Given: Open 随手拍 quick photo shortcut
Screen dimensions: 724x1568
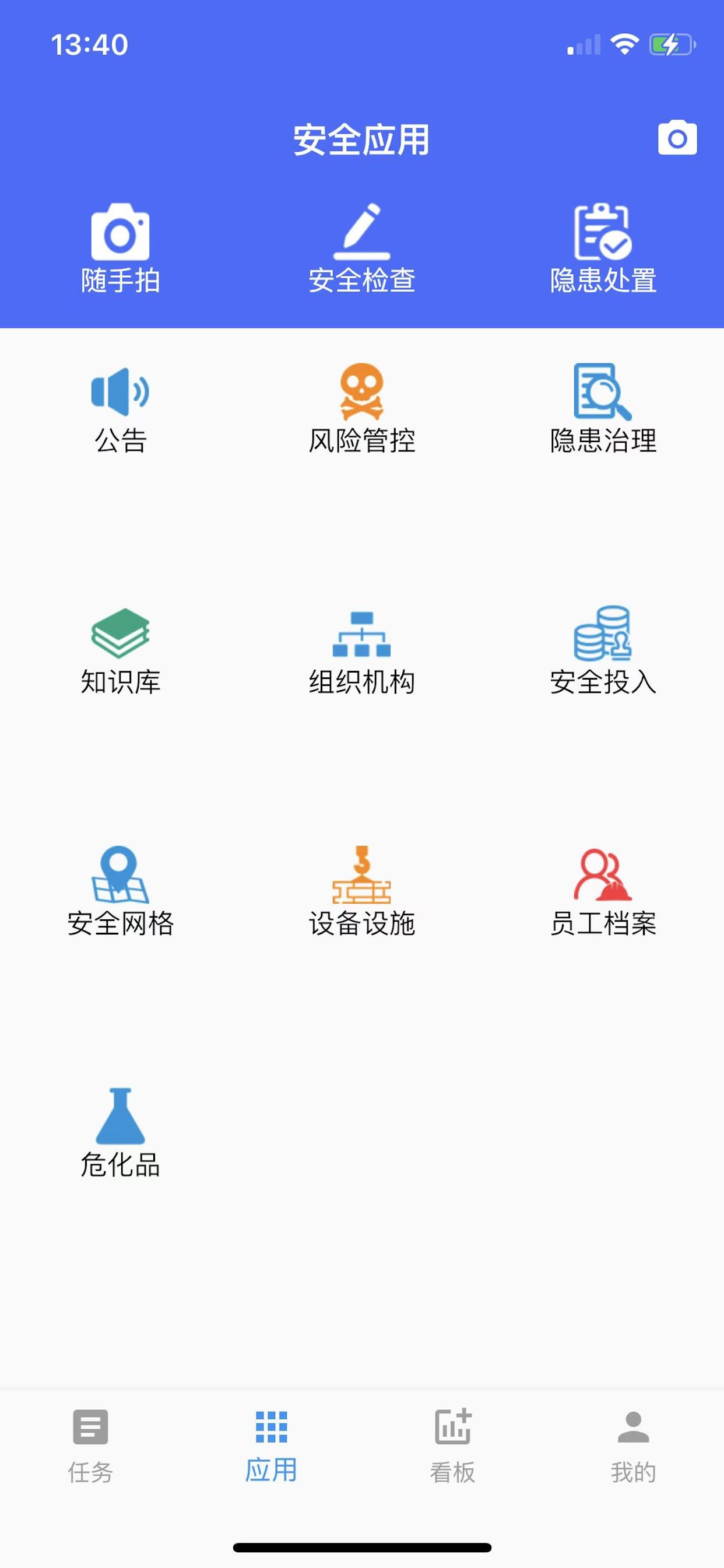Looking at the screenshot, I should [121, 249].
